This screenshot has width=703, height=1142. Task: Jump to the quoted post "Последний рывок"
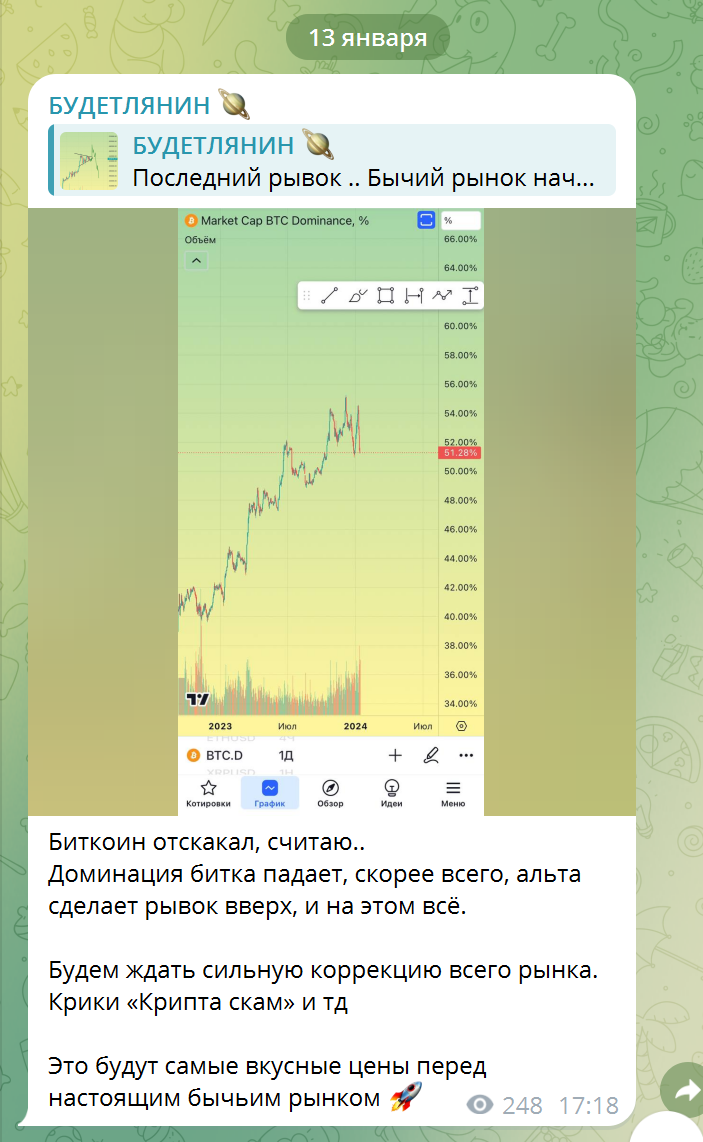click(x=332, y=160)
